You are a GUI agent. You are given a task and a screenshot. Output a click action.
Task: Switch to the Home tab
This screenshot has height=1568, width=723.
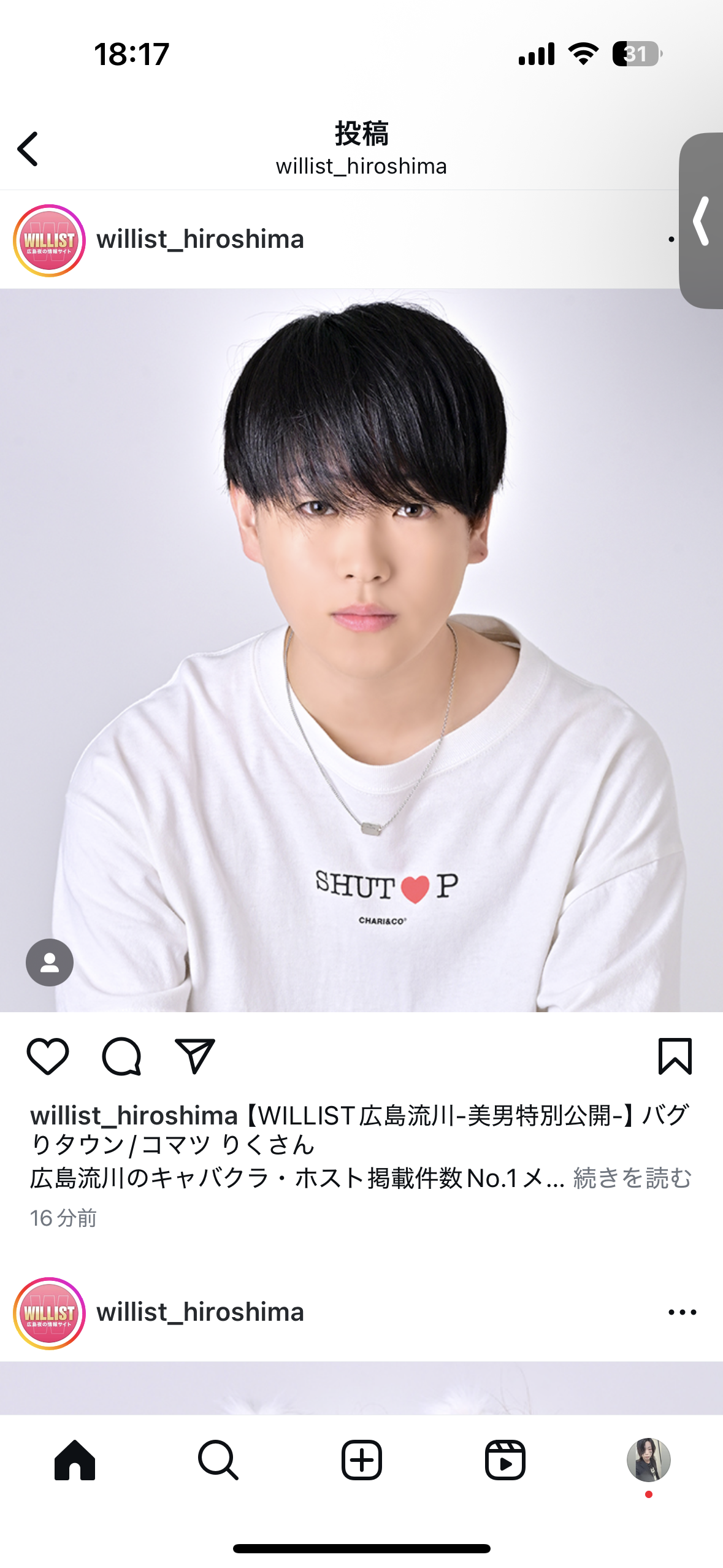[x=75, y=1460]
